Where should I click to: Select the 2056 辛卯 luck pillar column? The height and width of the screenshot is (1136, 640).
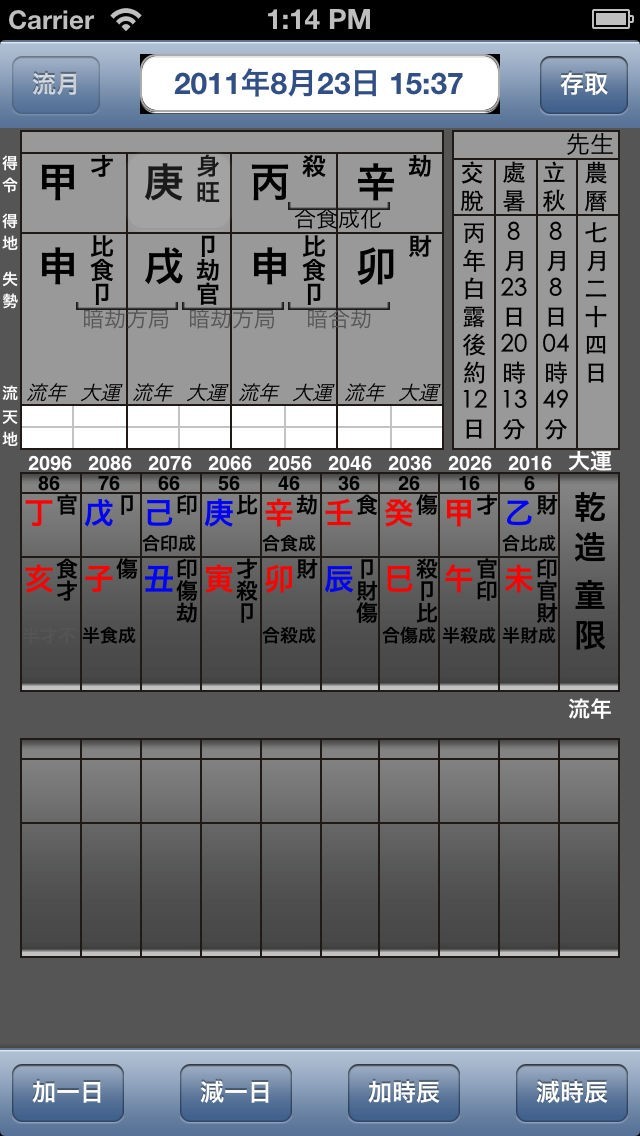click(x=290, y=580)
